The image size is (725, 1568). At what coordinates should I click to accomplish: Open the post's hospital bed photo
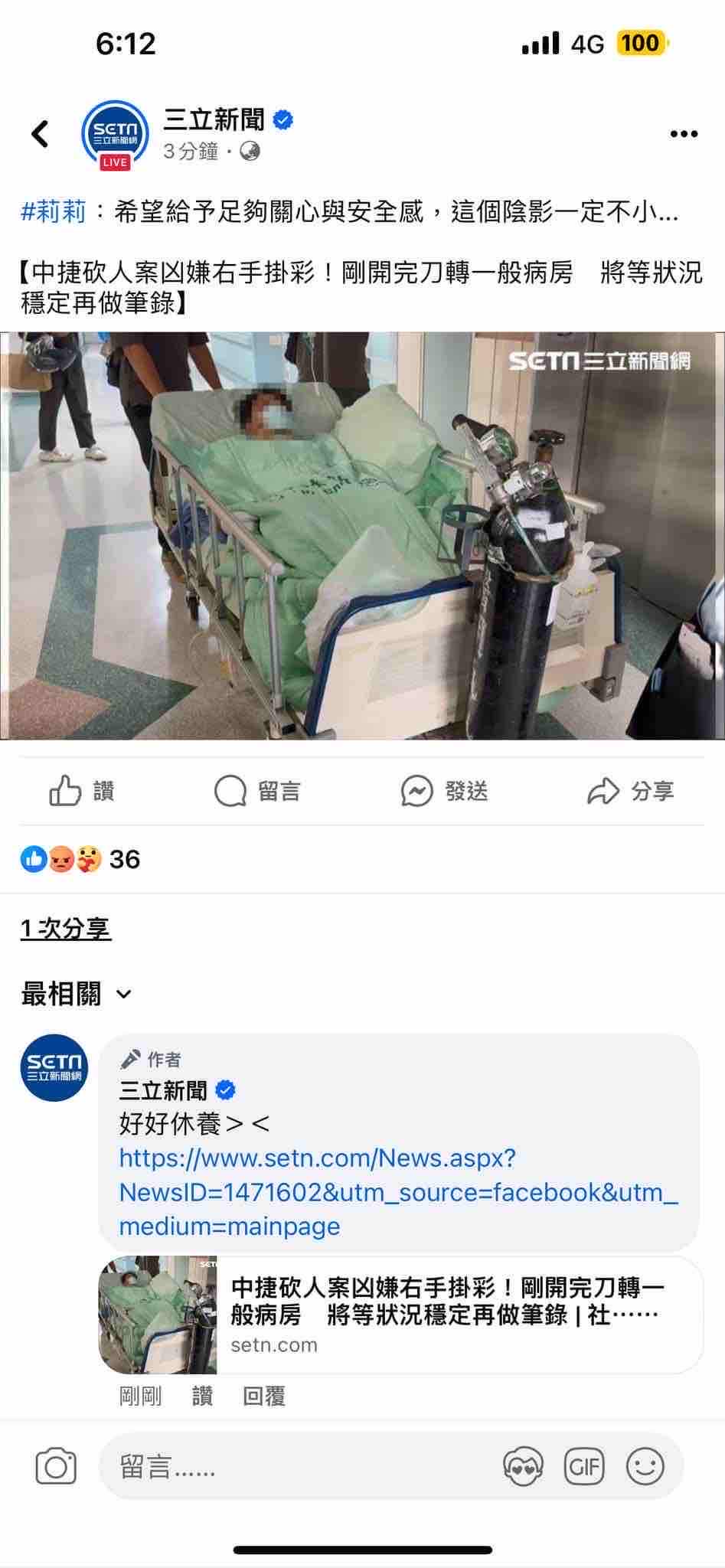tap(362, 535)
